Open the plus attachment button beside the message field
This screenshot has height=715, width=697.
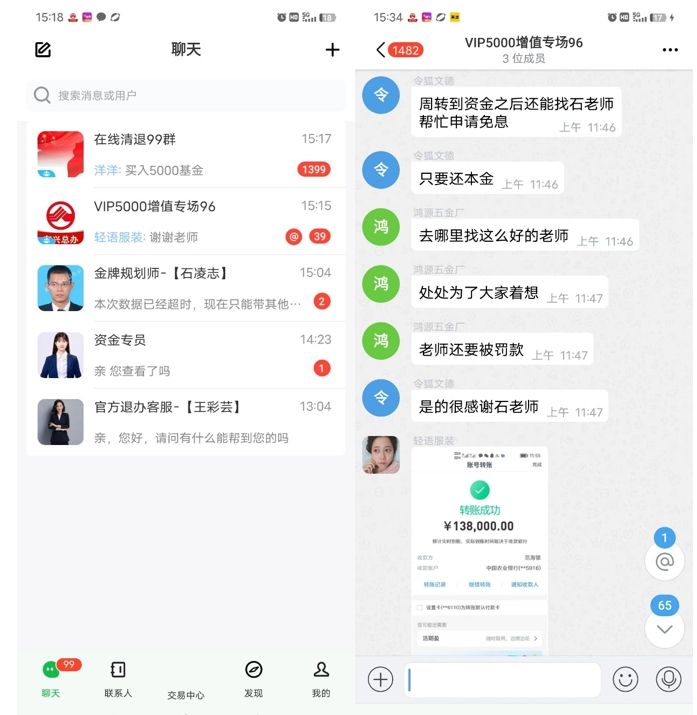click(381, 680)
